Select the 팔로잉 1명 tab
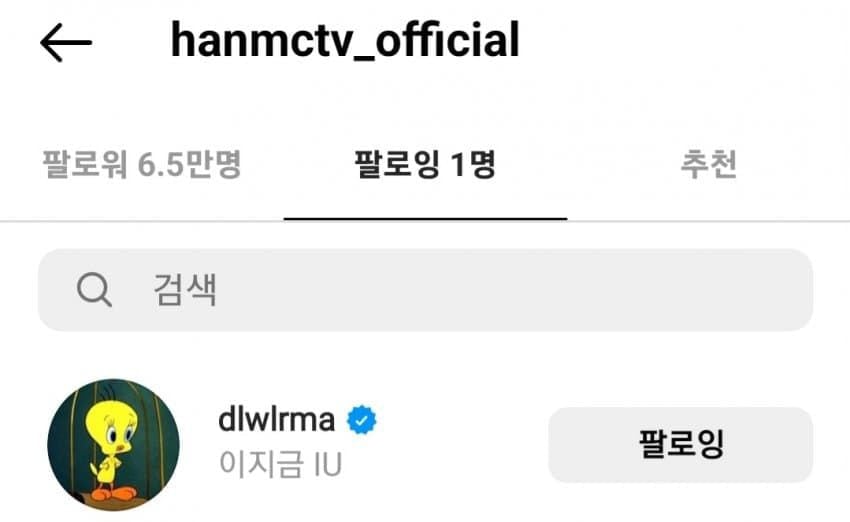850x522 pixels. point(425,164)
